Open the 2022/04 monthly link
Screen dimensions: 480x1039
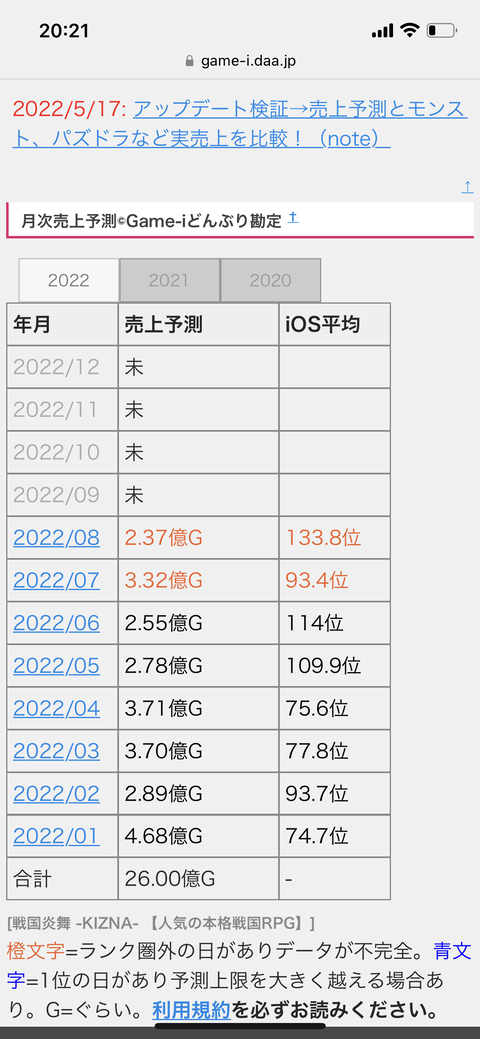click(x=56, y=708)
